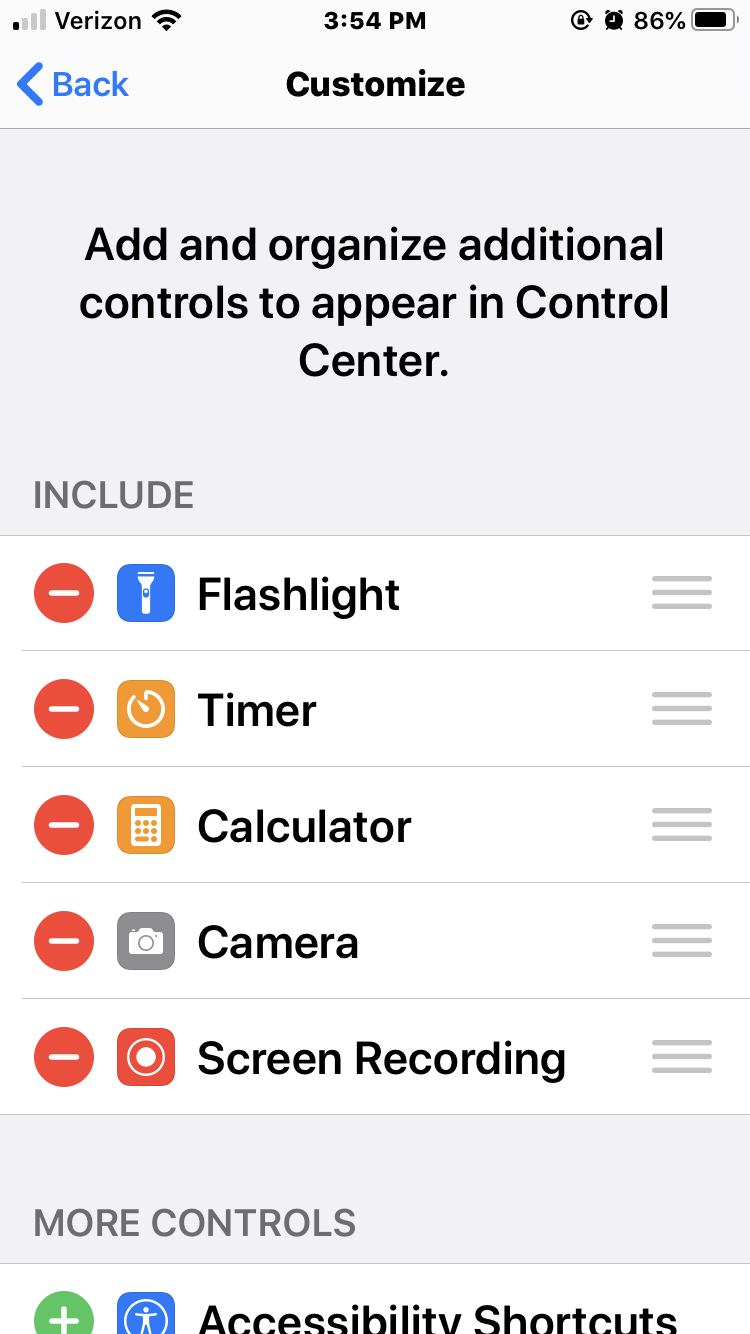Tap the green add button for Accessibility Shortcuts
The image size is (750, 1334).
click(63, 1318)
